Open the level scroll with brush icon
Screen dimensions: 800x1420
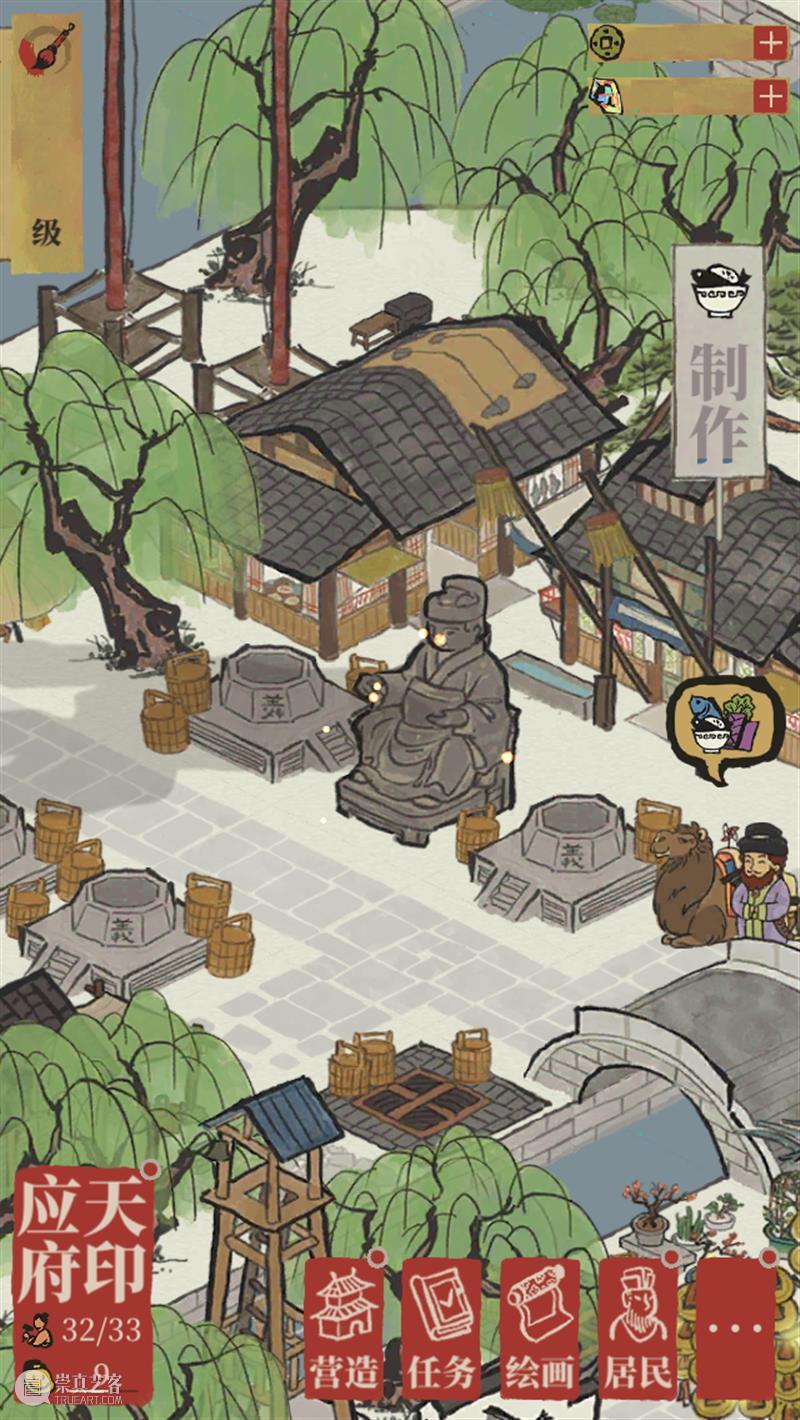45,140
